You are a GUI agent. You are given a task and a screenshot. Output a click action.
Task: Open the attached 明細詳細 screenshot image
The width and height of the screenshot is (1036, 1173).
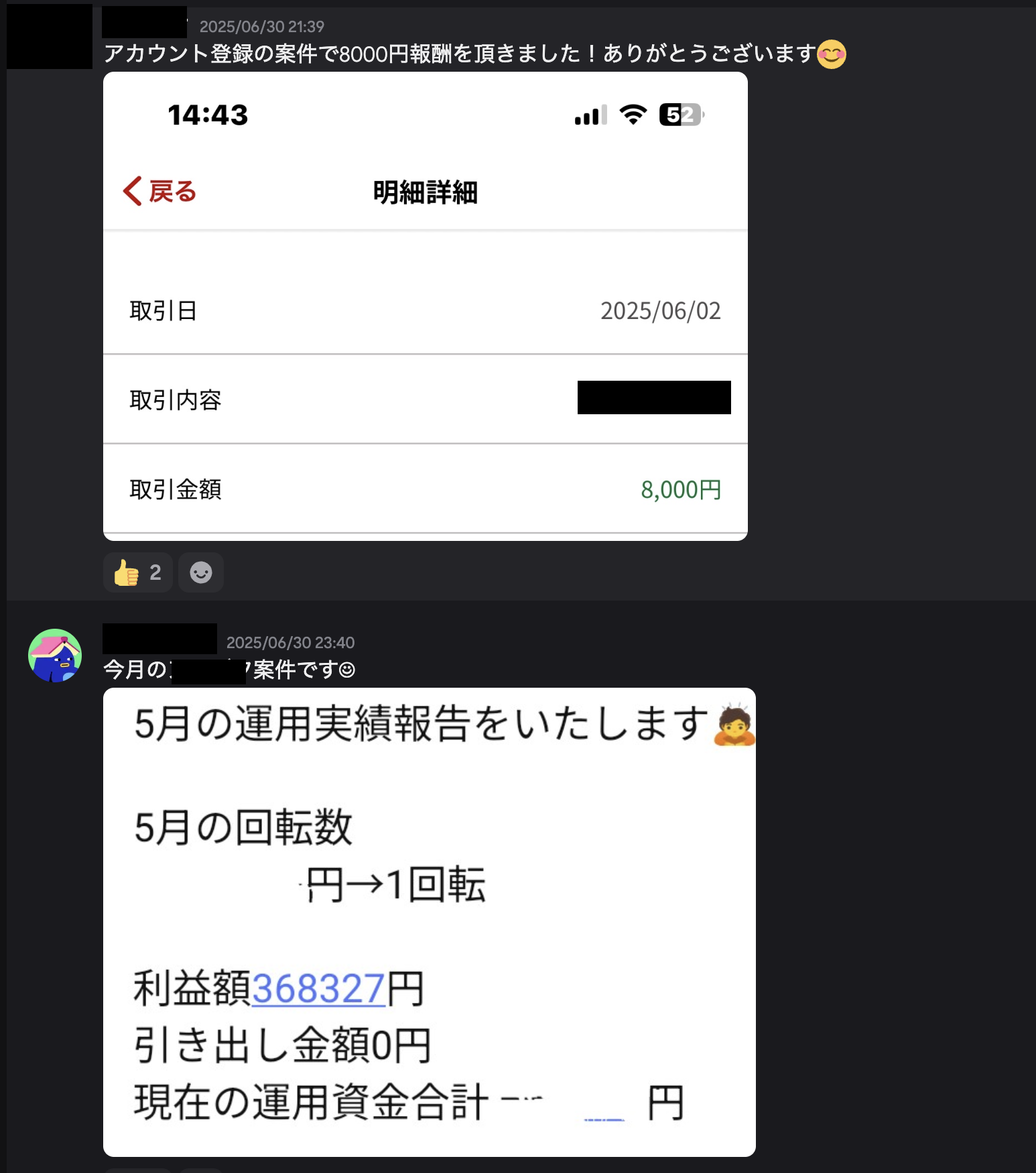tap(425, 306)
